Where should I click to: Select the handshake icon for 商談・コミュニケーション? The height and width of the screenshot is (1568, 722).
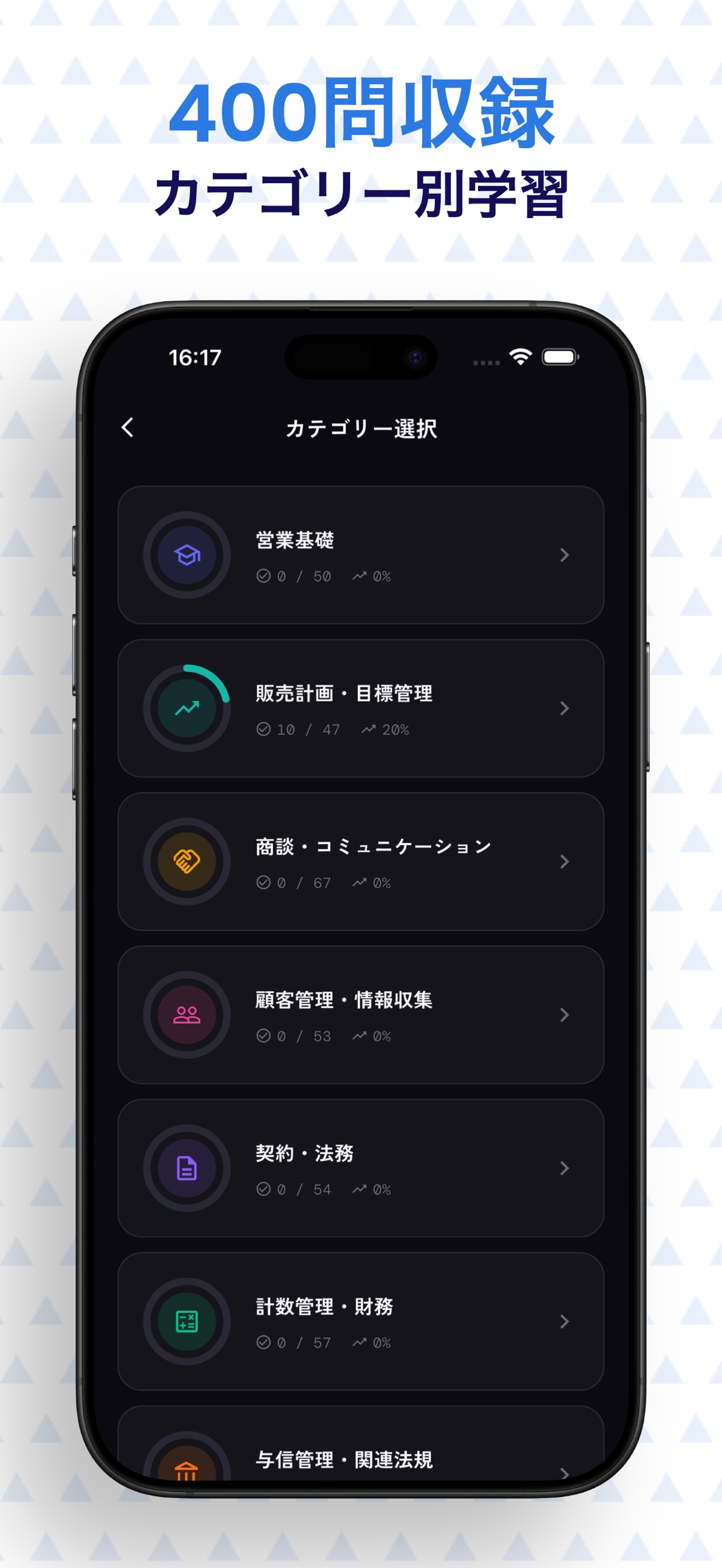[186, 862]
